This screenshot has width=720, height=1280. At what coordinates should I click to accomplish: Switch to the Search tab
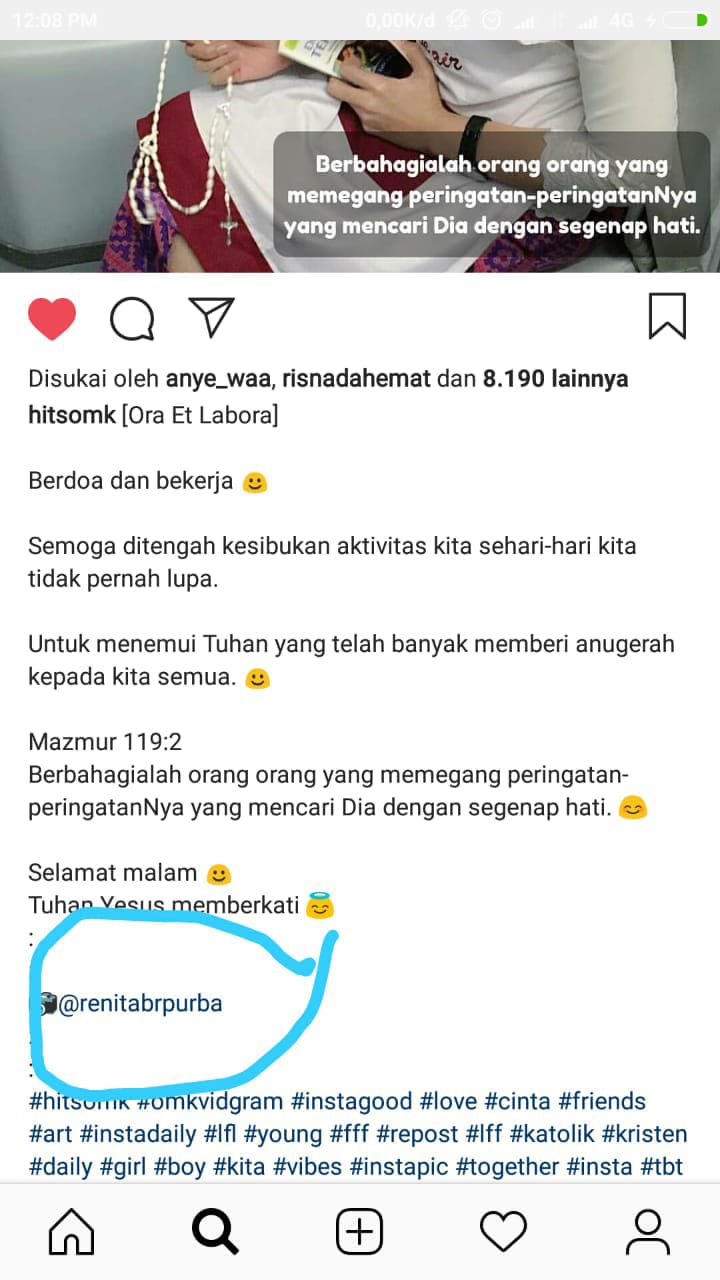click(215, 1232)
